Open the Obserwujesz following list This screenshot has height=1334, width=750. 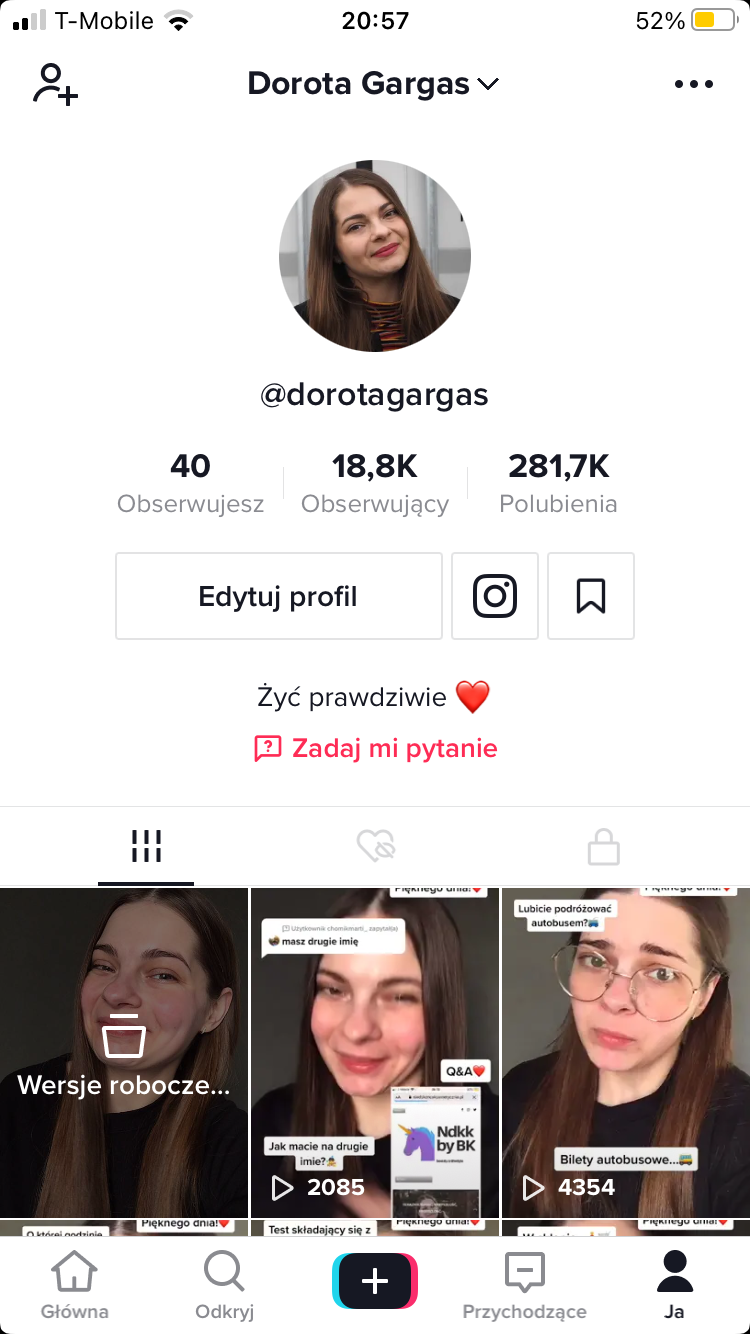(190, 483)
